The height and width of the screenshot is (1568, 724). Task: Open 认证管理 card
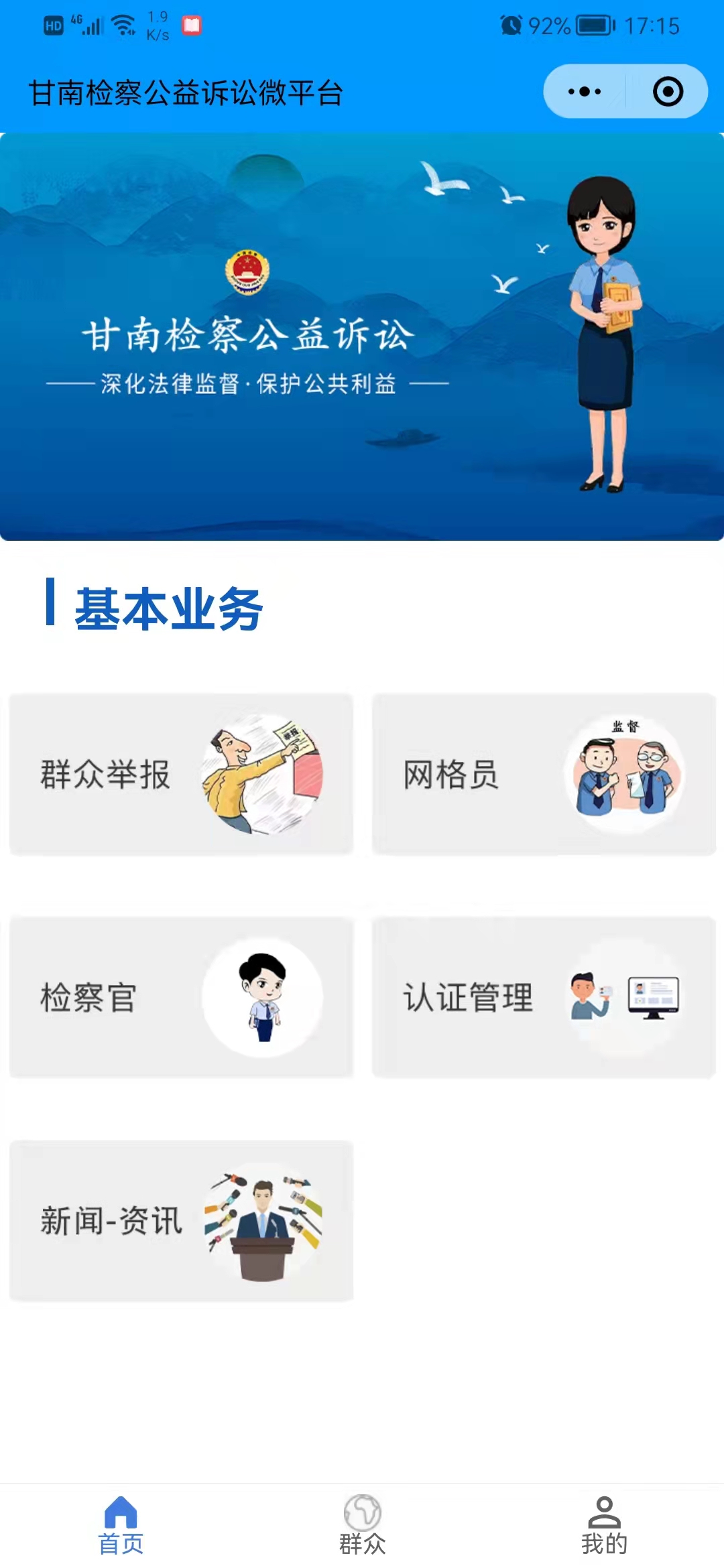tap(544, 997)
